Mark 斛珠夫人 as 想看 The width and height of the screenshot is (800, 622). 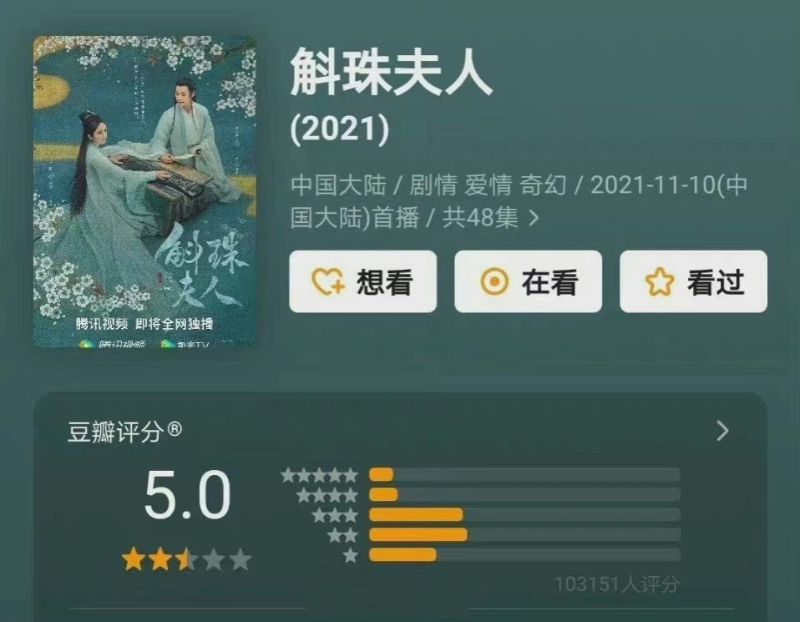(x=363, y=282)
